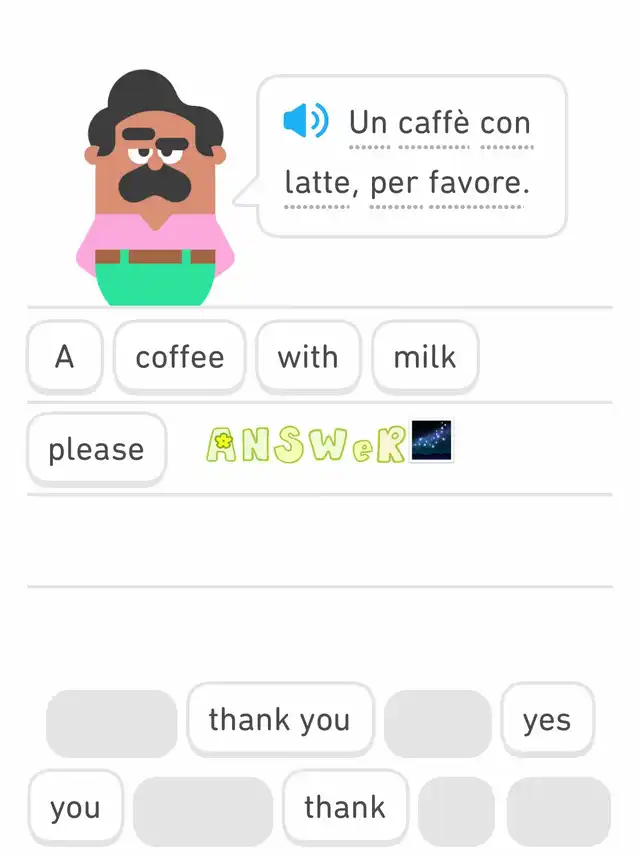This screenshot has height=856, width=640.
Task: Pick the single "thank" word tile
Action: tap(345, 807)
